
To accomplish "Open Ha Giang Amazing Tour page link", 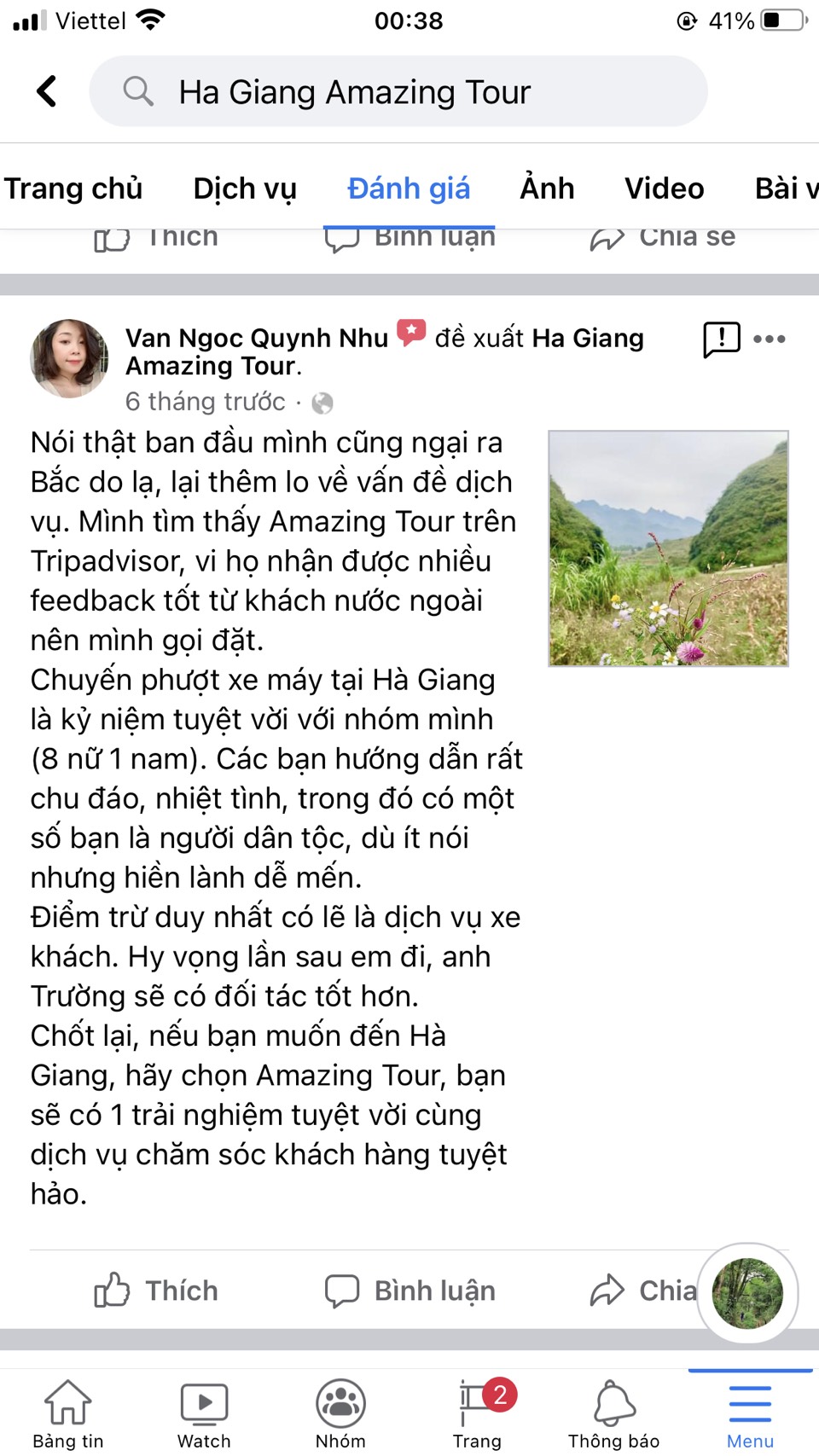I will pos(587,338).
